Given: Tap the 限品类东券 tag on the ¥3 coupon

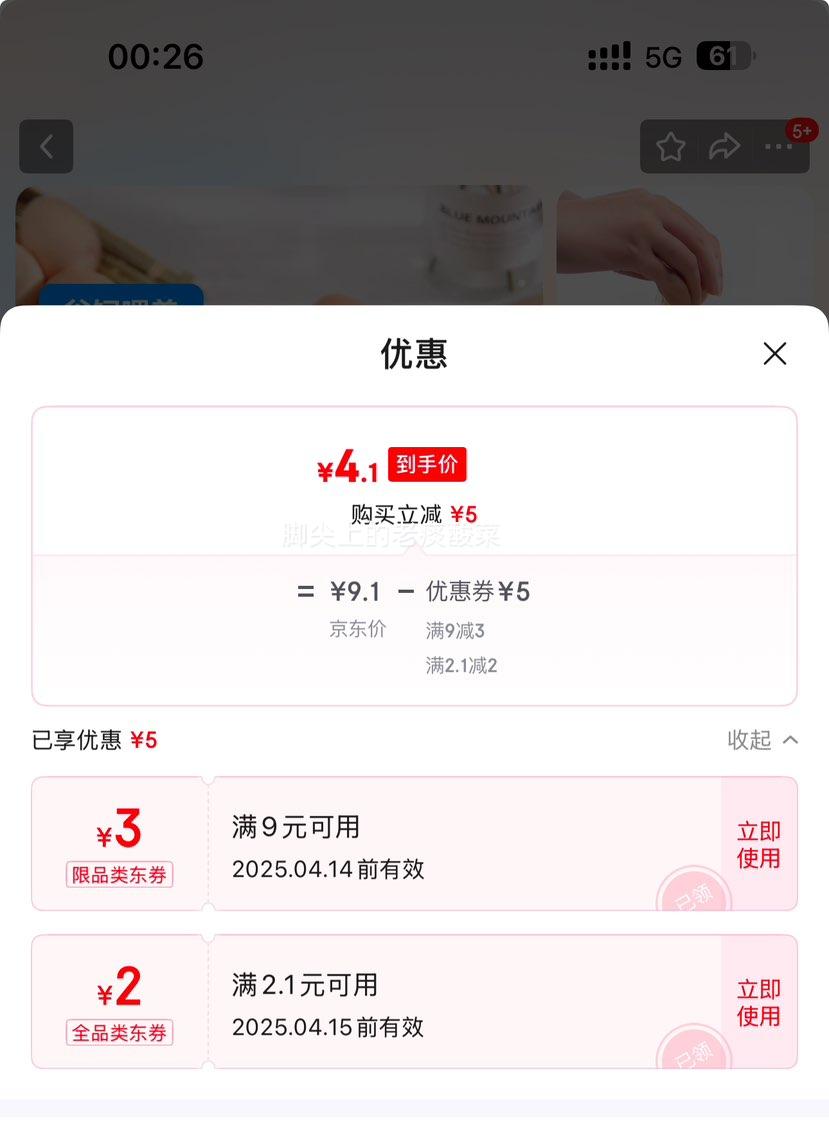Looking at the screenshot, I should pos(119,875).
